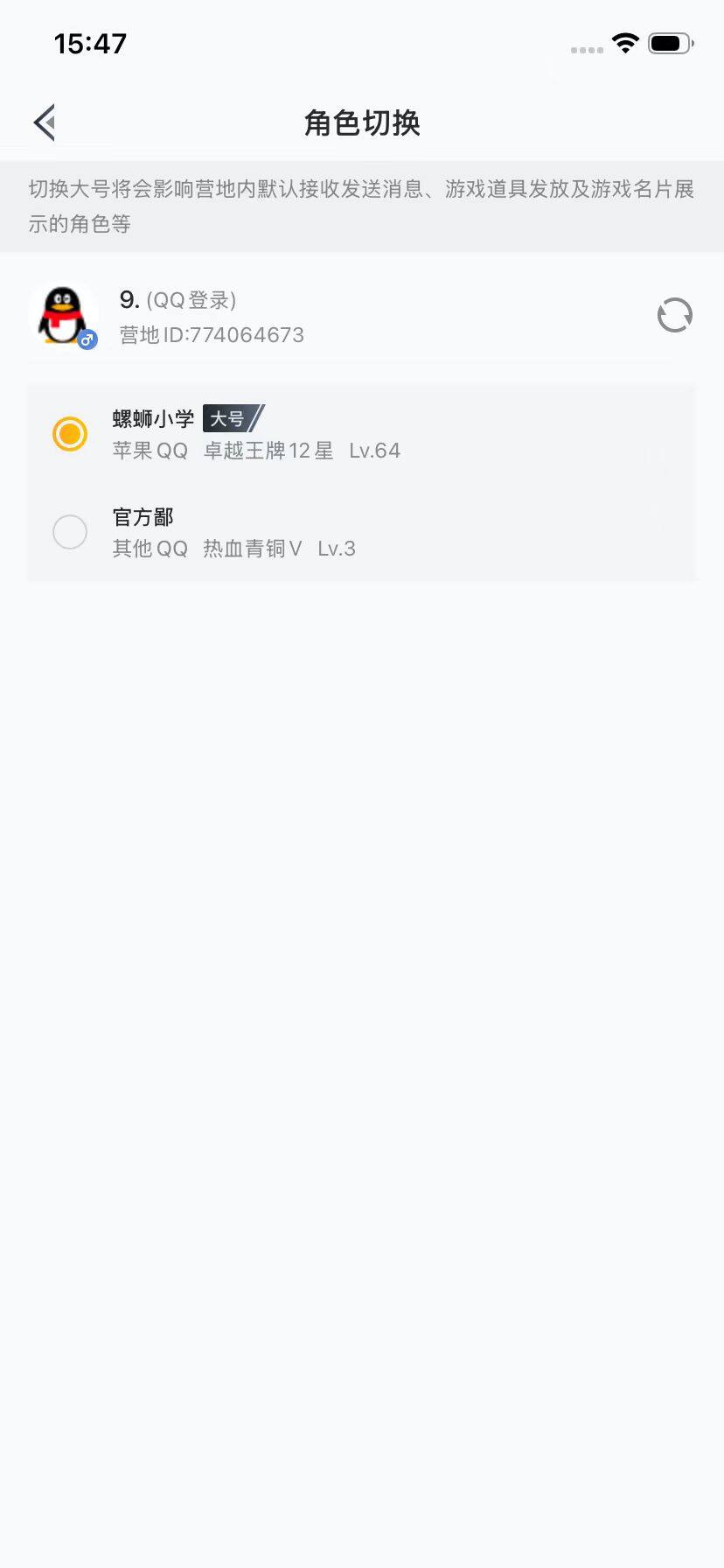Select the 螺蛳小学 role radio button
The height and width of the screenshot is (1568, 724).
[x=69, y=433]
